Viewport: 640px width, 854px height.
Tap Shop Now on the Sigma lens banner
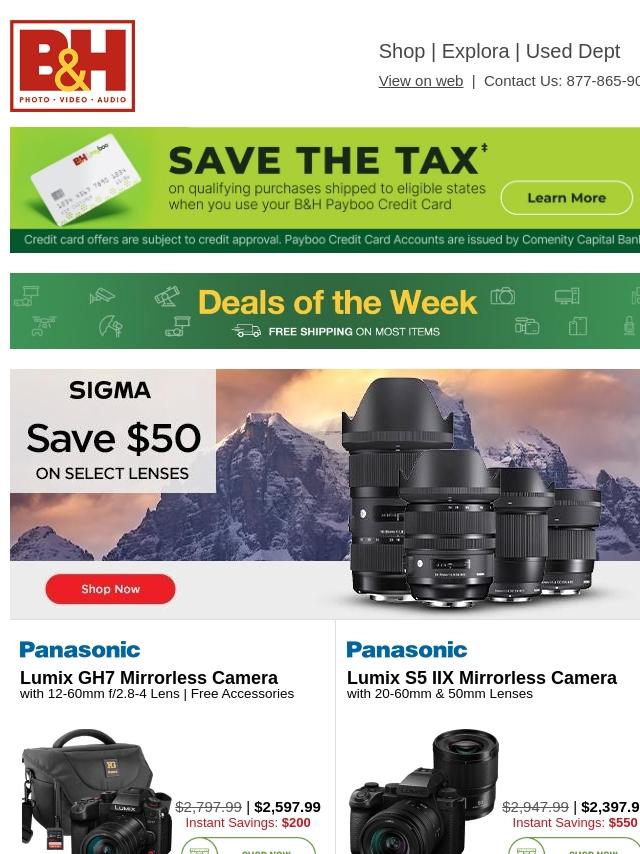[x=110, y=589]
